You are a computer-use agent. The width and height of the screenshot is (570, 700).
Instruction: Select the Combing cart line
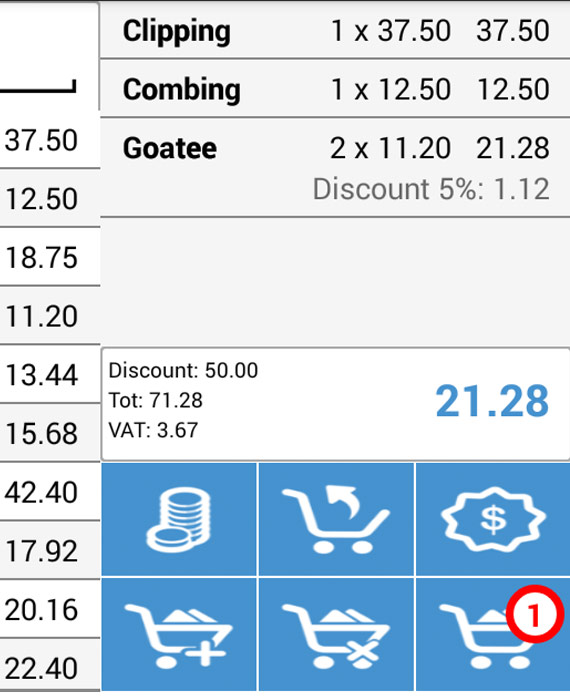(335, 89)
